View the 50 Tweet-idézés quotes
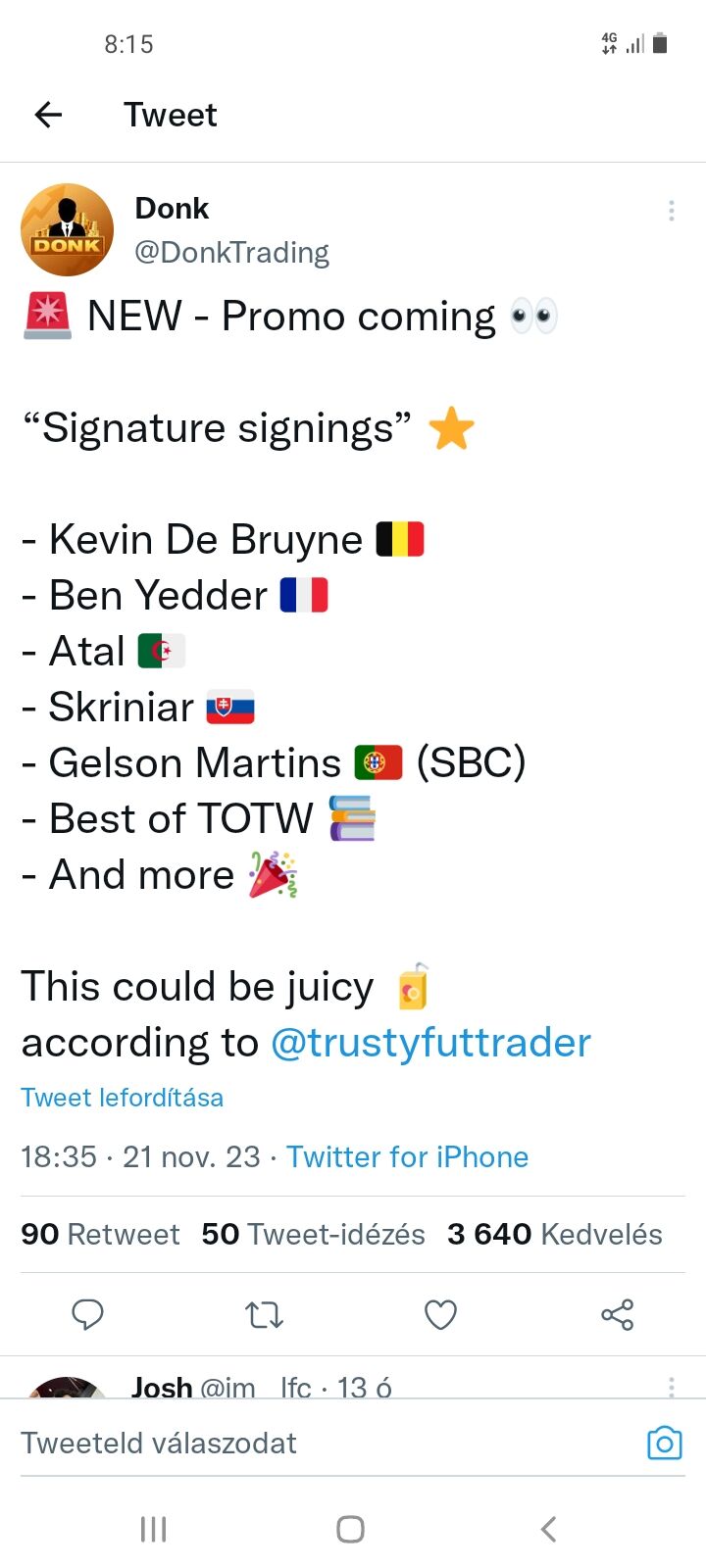 pos(313,1234)
